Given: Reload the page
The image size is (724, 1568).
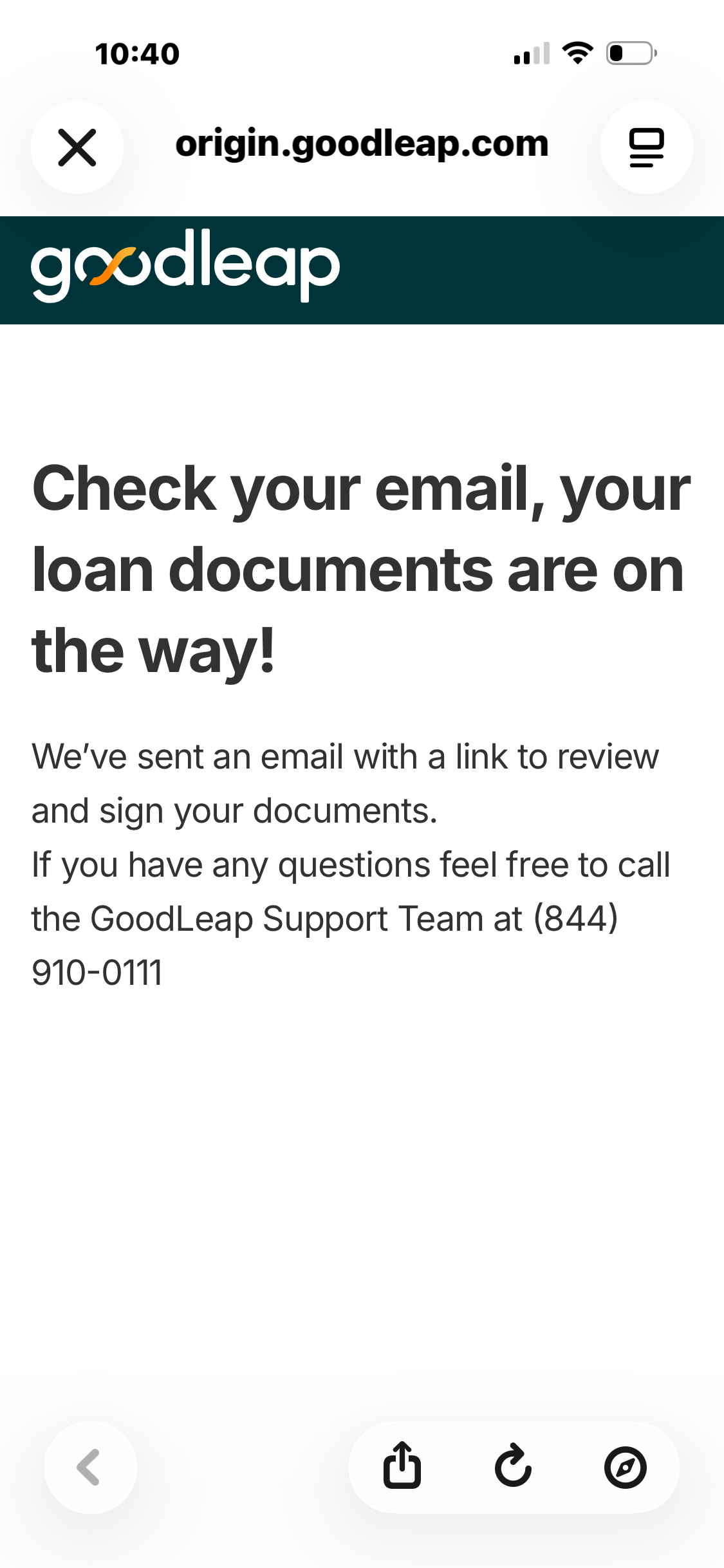Looking at the screenshot, I should click(513, 1466).
